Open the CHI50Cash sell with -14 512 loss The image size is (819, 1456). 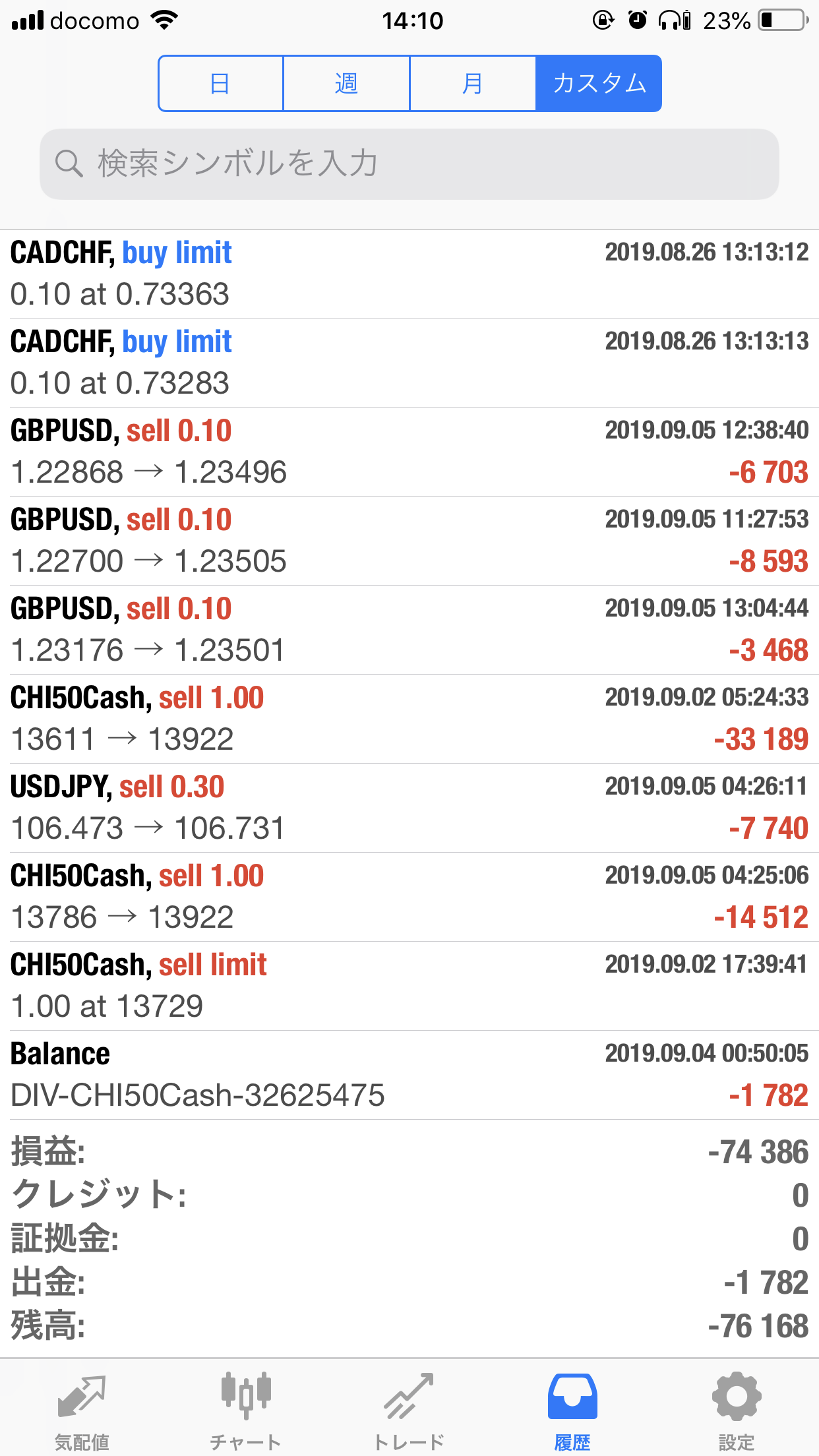pos(409,897)
